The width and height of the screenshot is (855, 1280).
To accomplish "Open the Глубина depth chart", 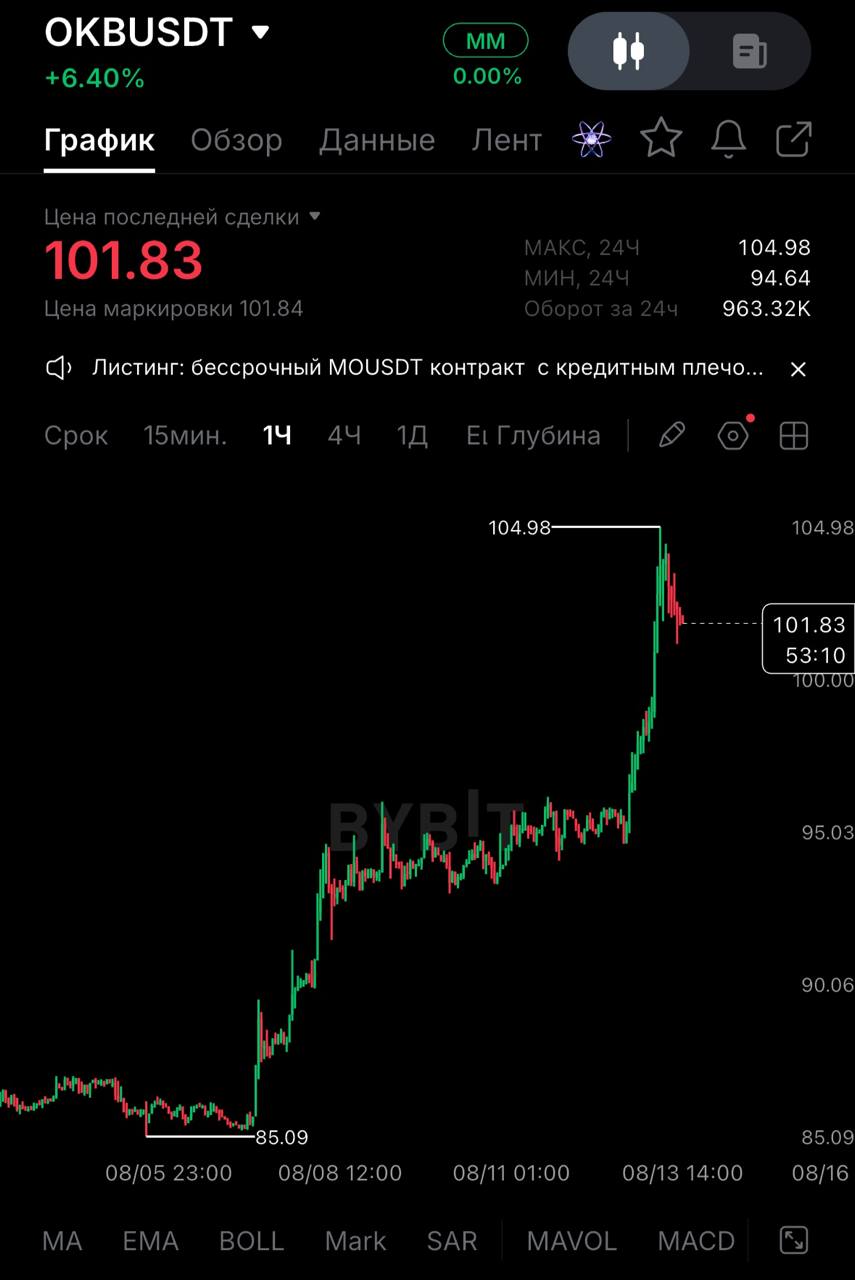I will click(549, 436).
